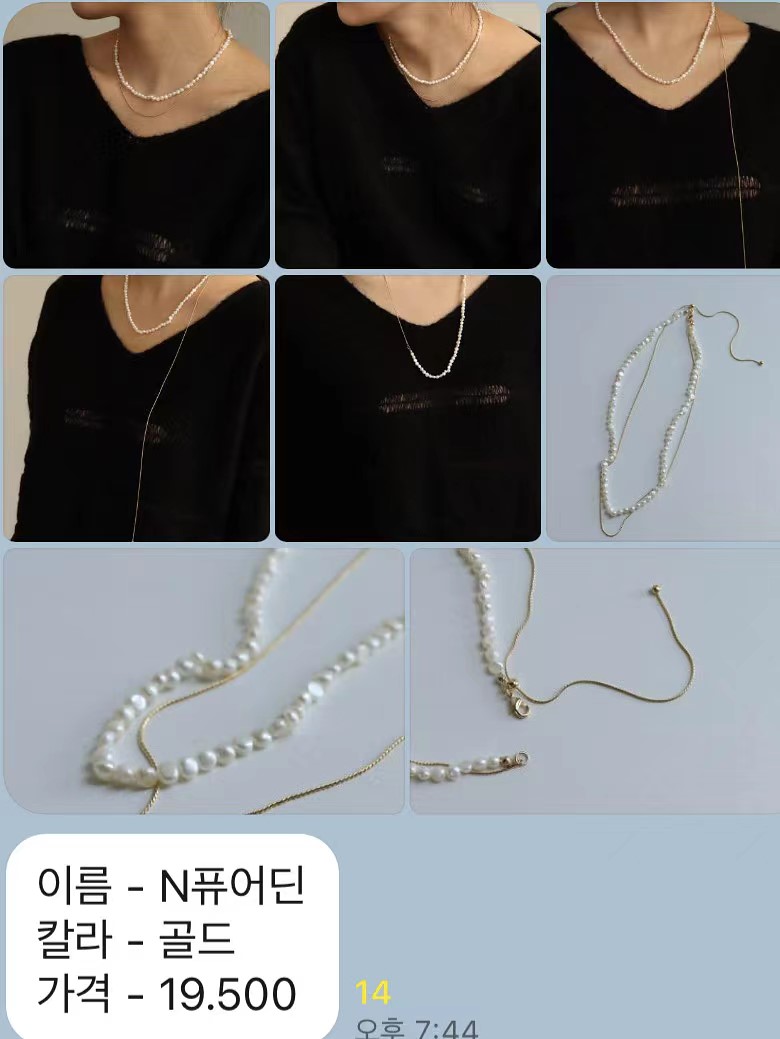Open the flat-lay photo of the whole necklace
Image resolution: width=780 pixels, height=1039 pixels.
tap(662, 408)
